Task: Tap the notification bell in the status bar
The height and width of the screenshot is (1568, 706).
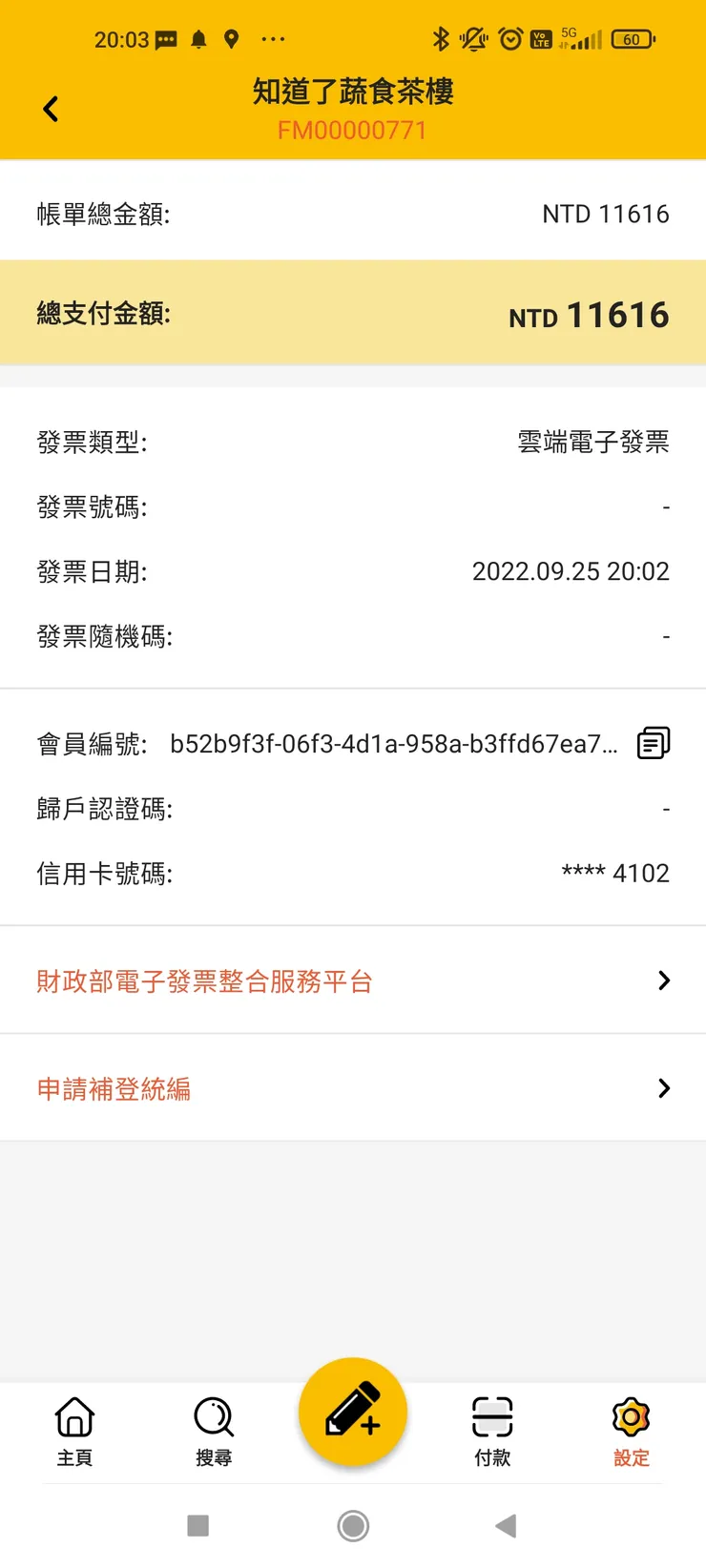Action: tap(200, 39)
